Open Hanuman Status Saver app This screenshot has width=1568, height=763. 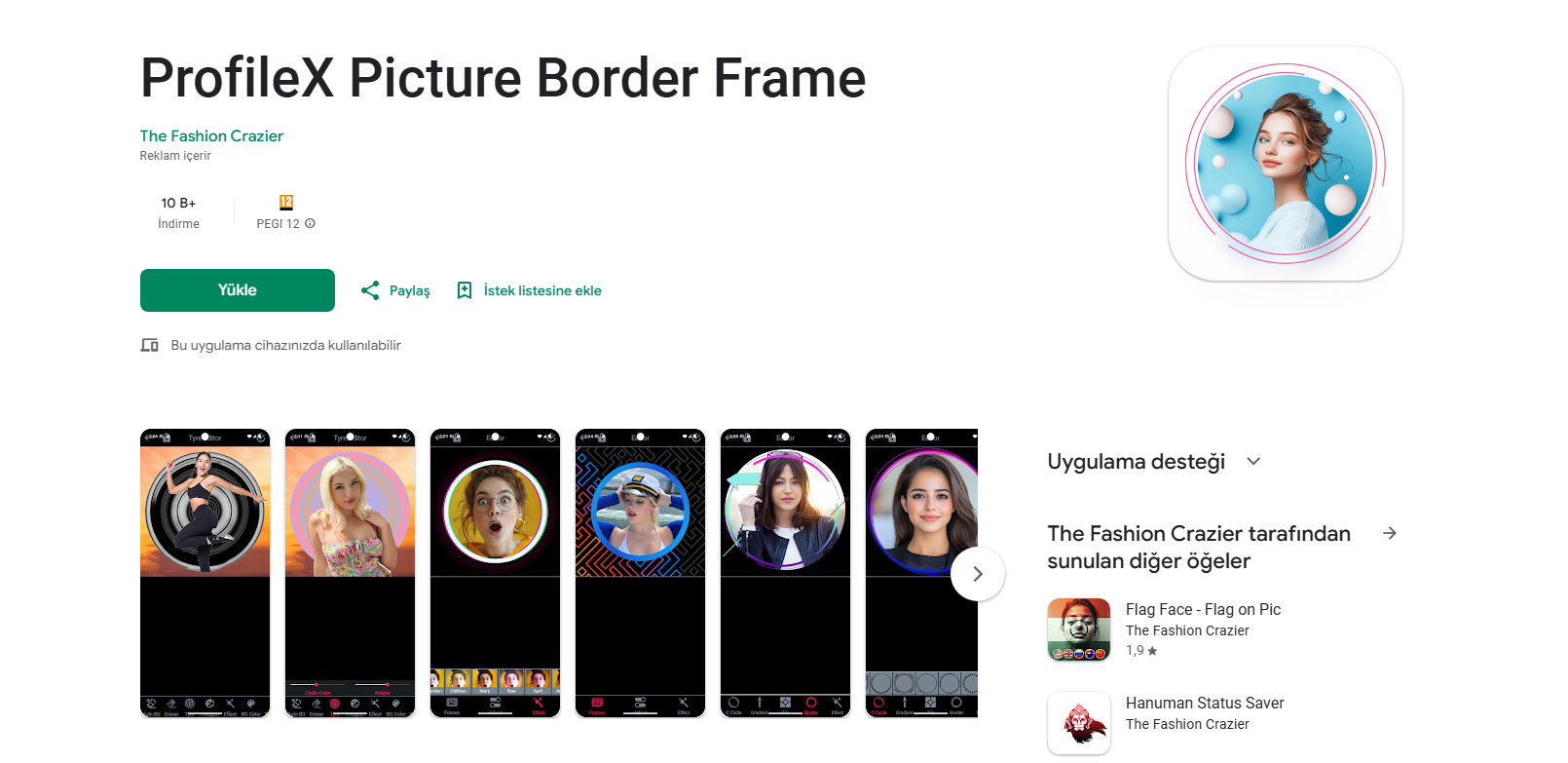pos(1204,703)
